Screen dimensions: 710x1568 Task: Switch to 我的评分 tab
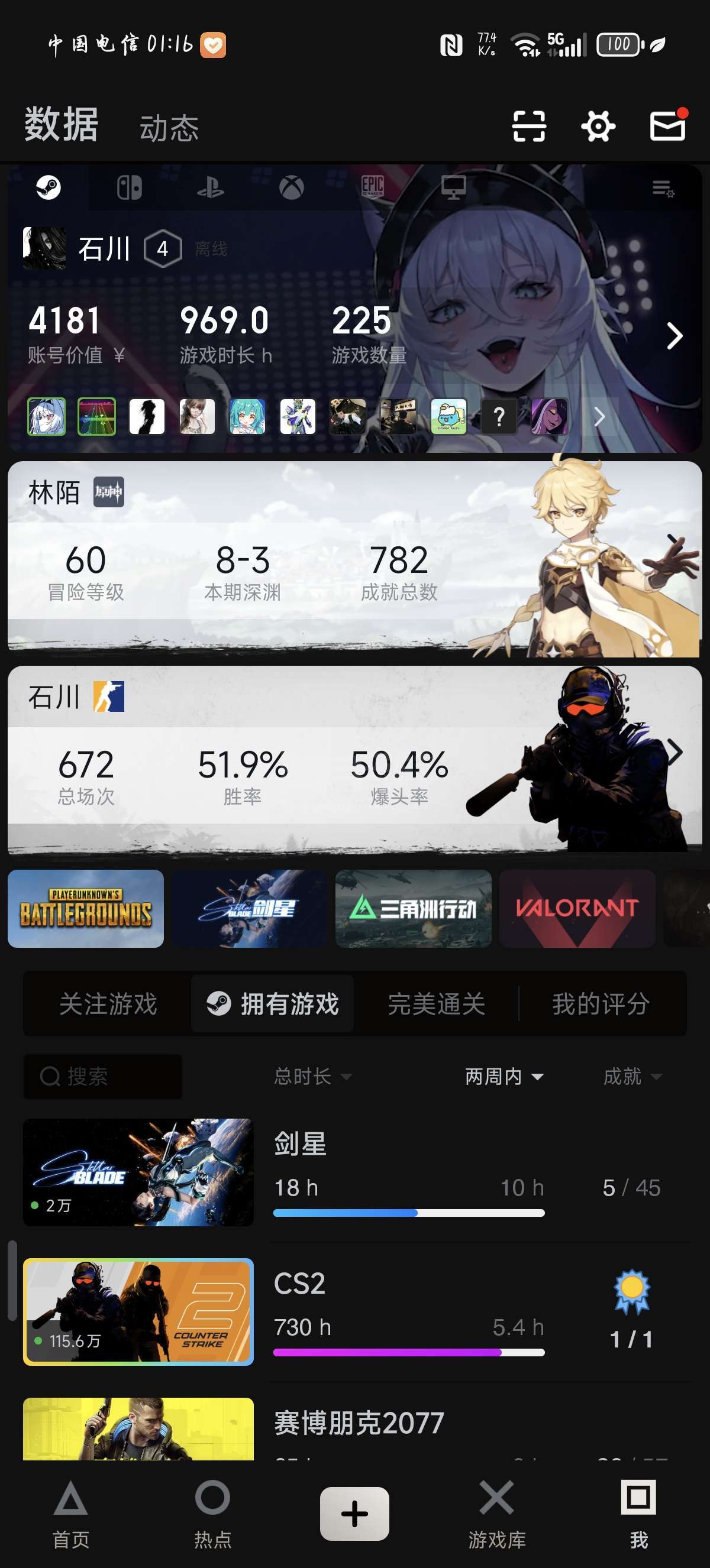click(x=601, y=1004)
